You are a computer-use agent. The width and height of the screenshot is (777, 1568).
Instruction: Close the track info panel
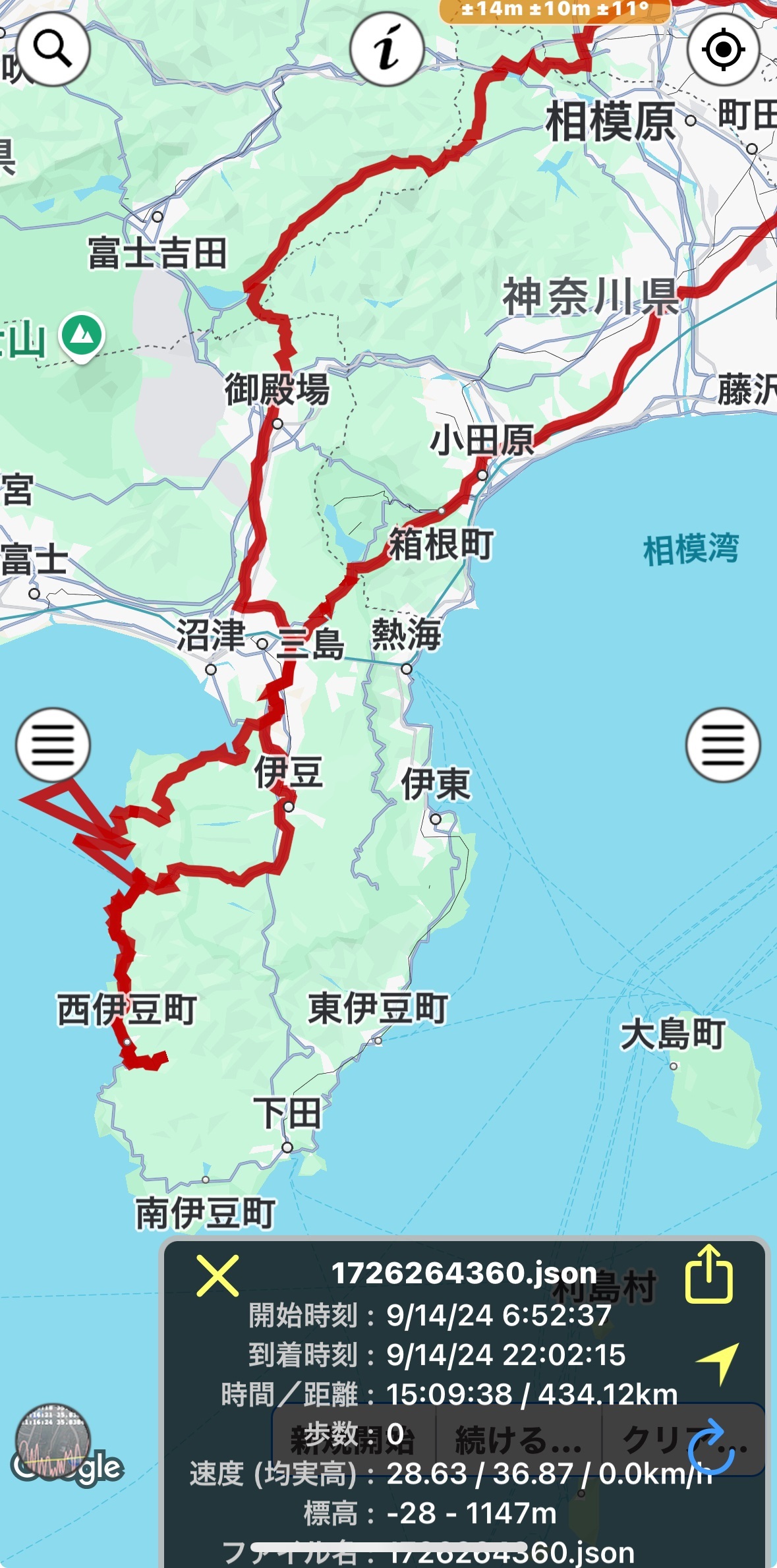pos(217,1276)
